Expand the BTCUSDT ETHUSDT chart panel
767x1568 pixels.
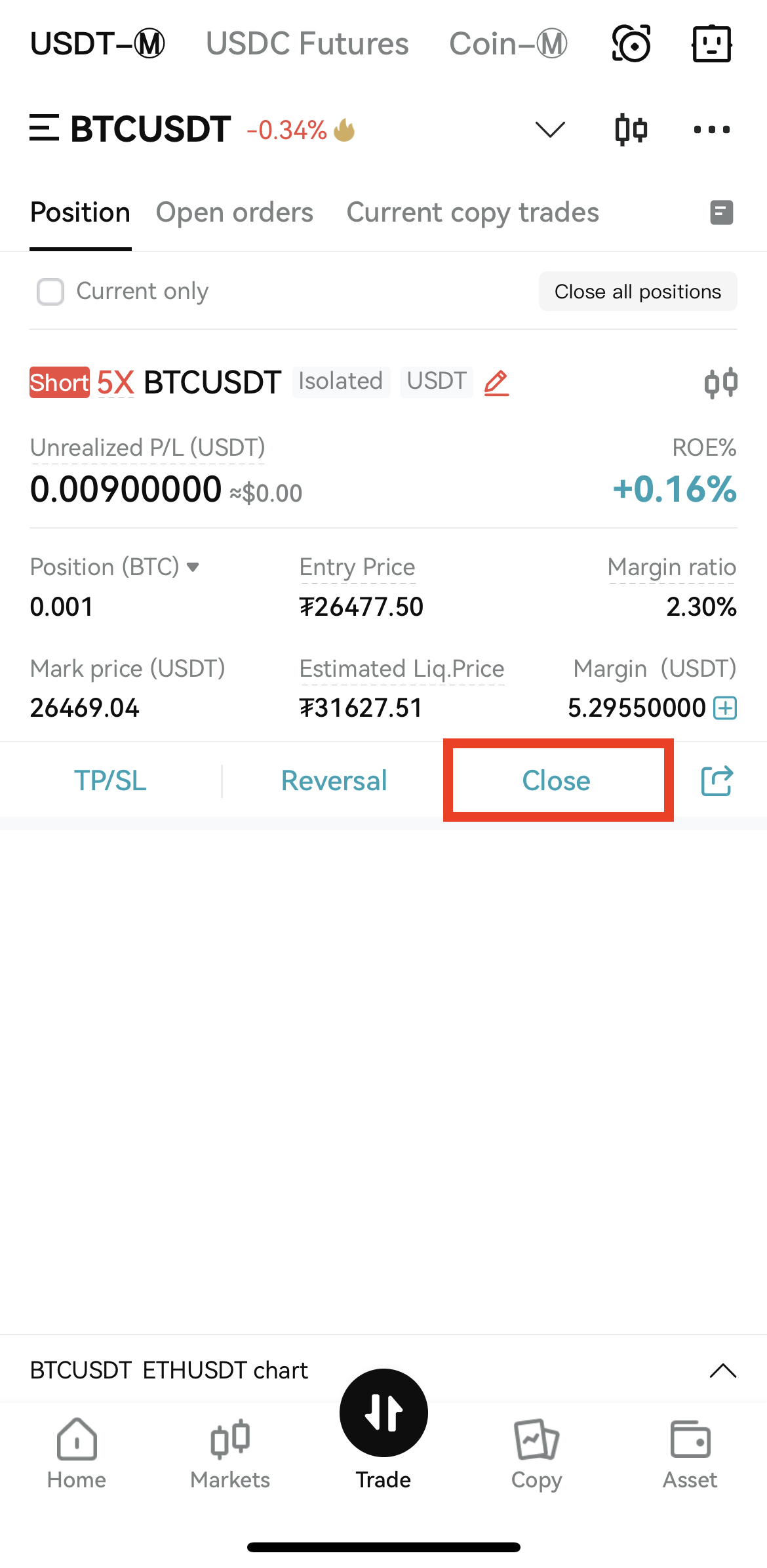[x=723, y=1371]
